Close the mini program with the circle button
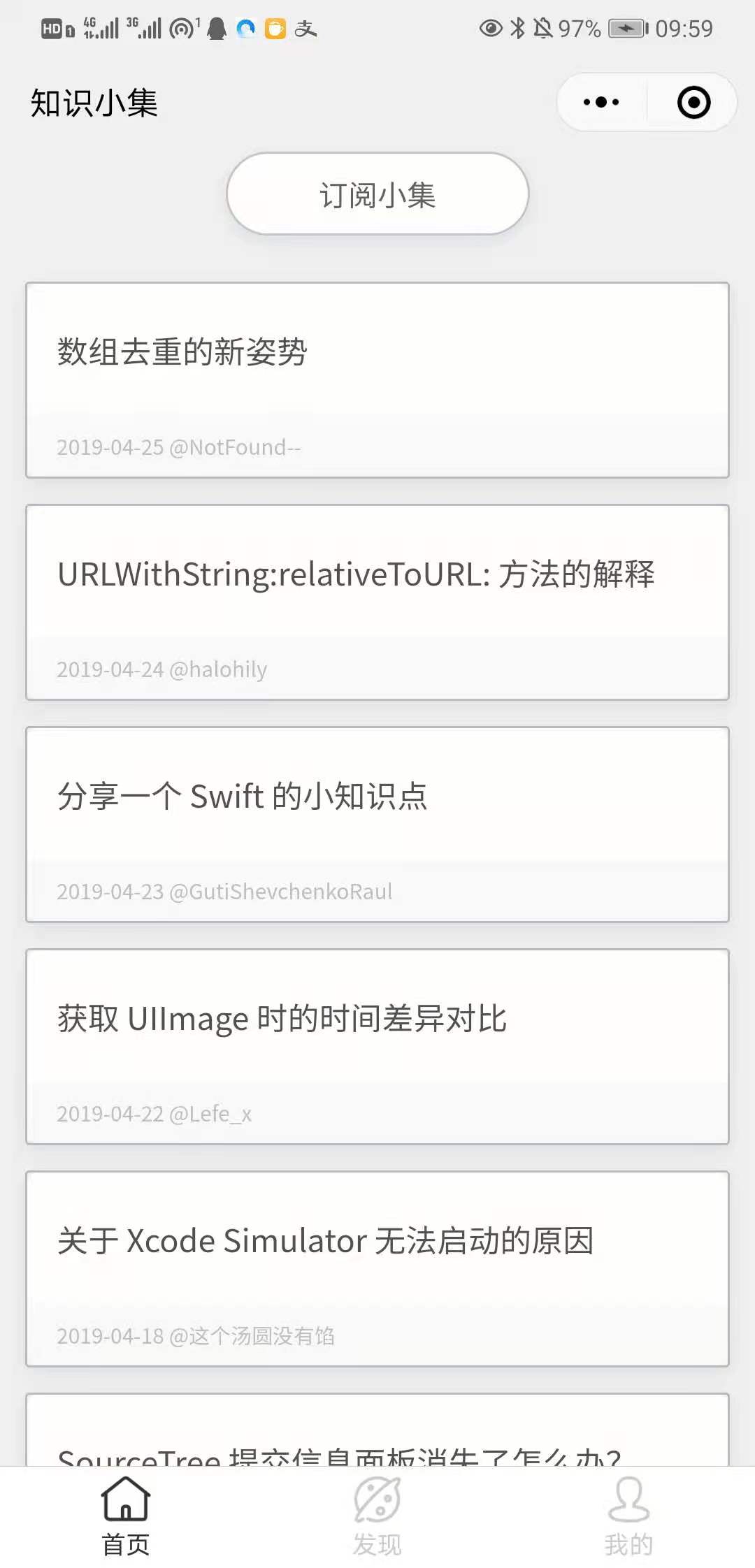Screen dimensions: 755x1568 pyautogui.click(x=693, y=103)
